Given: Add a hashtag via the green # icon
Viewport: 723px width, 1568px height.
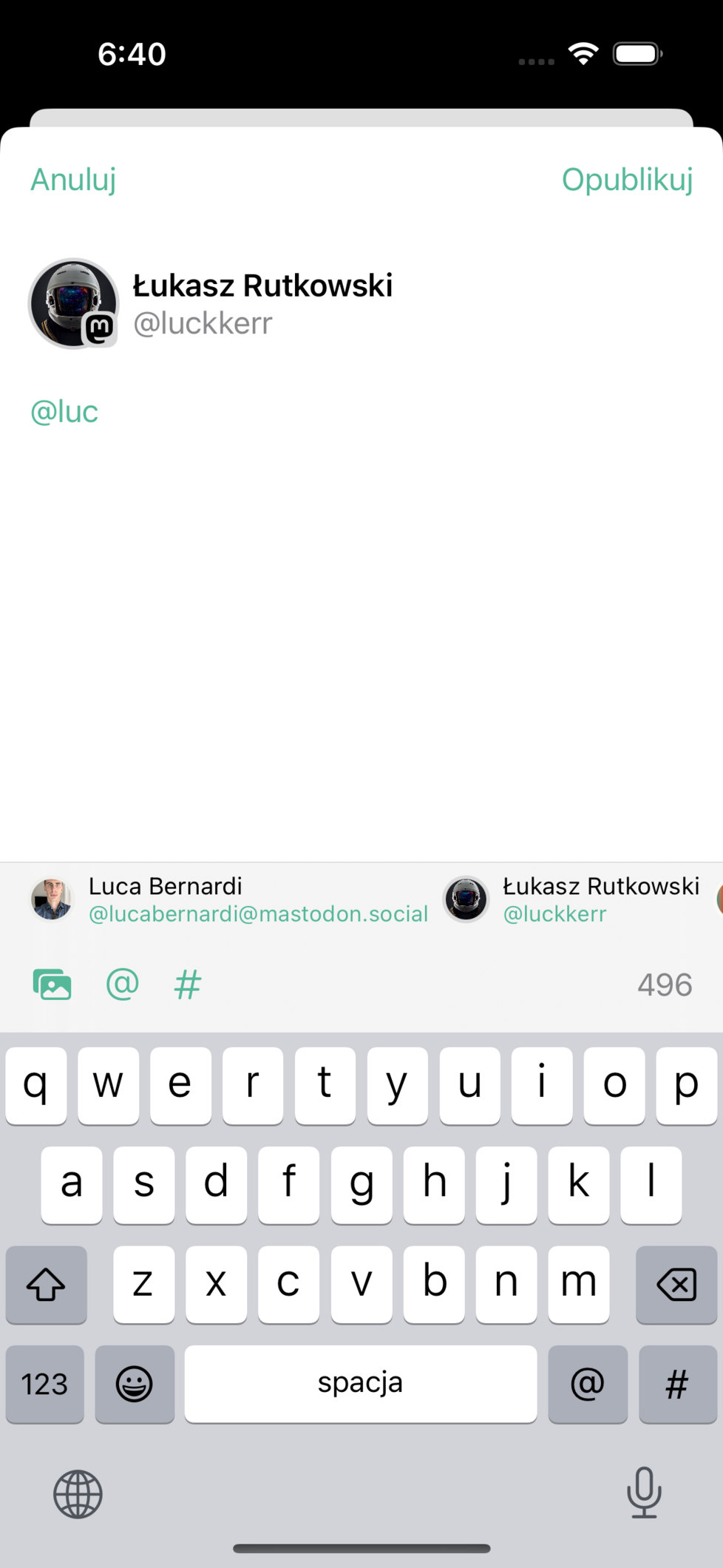Looking at the screenshot, I should [188, 984].
